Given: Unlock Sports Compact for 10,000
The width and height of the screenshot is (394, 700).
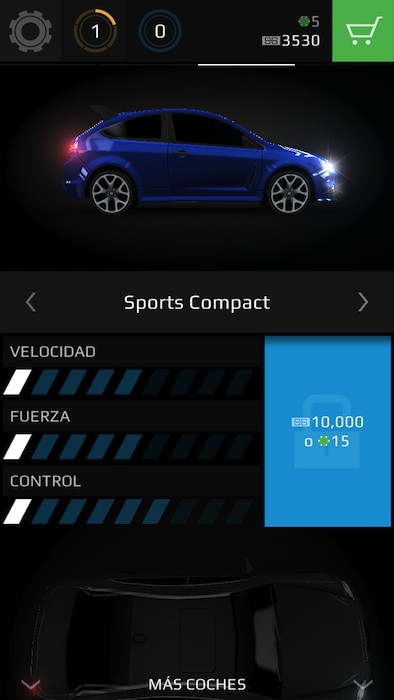Looking at the screenshot, I should coord(328,431).
